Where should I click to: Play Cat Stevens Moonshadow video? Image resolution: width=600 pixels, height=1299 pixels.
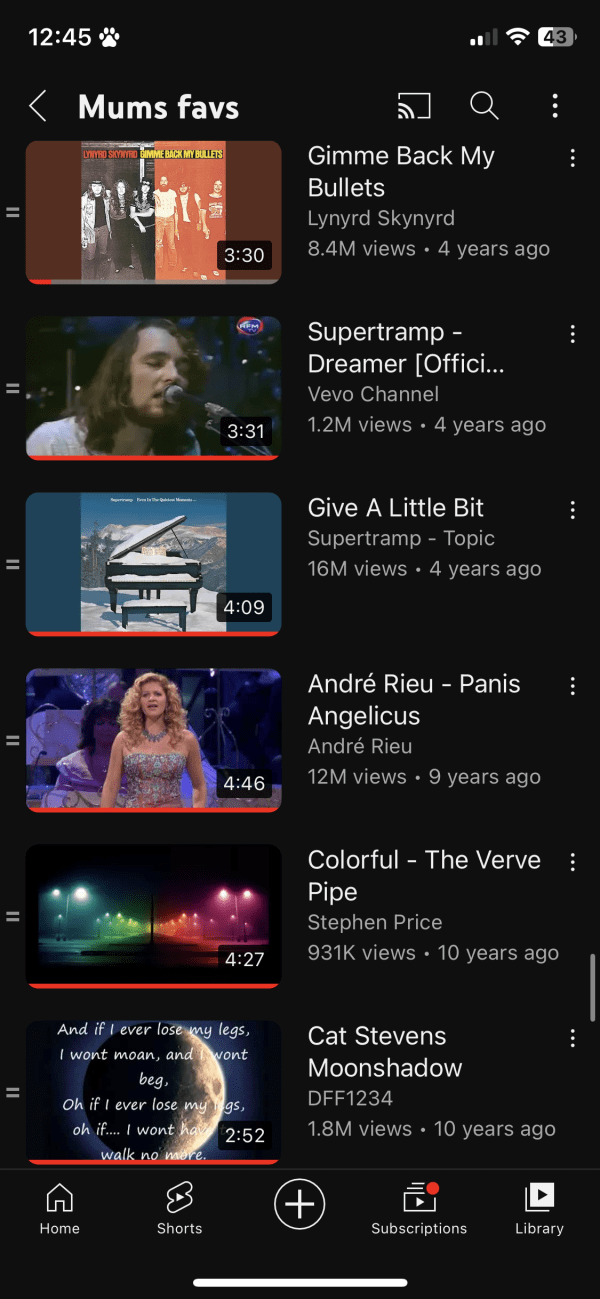click(x=153, y=1092)
